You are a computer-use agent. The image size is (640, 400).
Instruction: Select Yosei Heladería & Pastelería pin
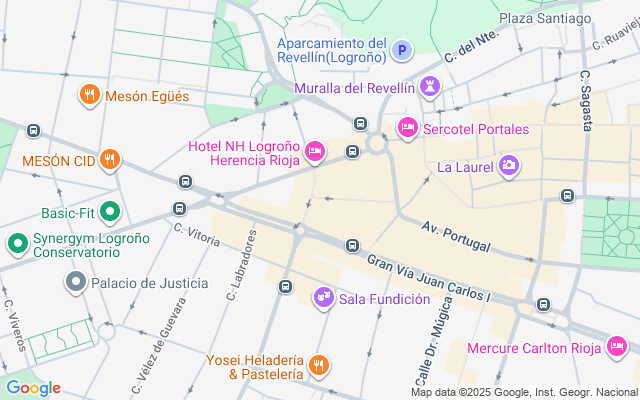point(319,366)
